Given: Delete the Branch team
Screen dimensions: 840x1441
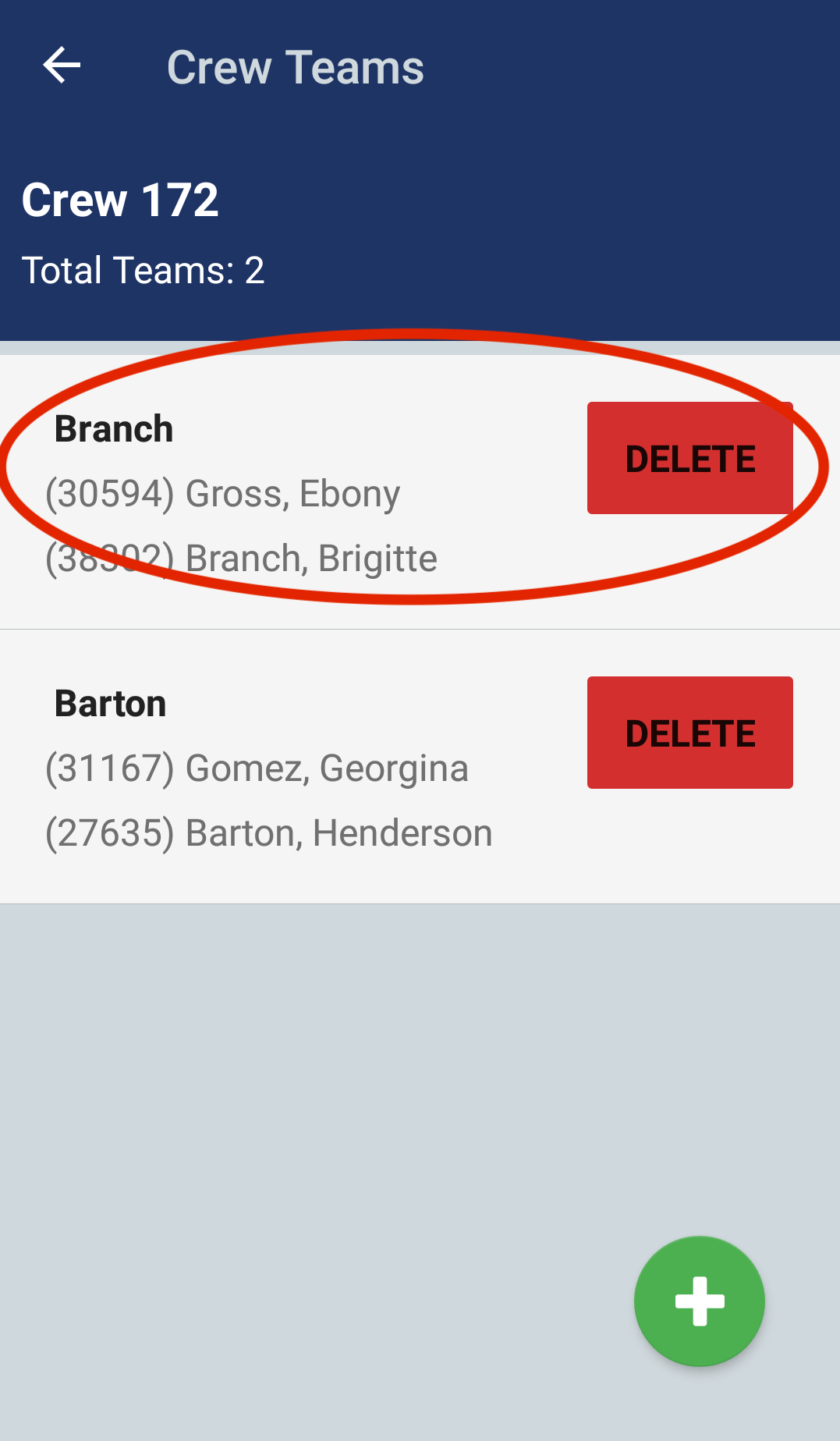Looking at the screenshot, I should (689, 458).
